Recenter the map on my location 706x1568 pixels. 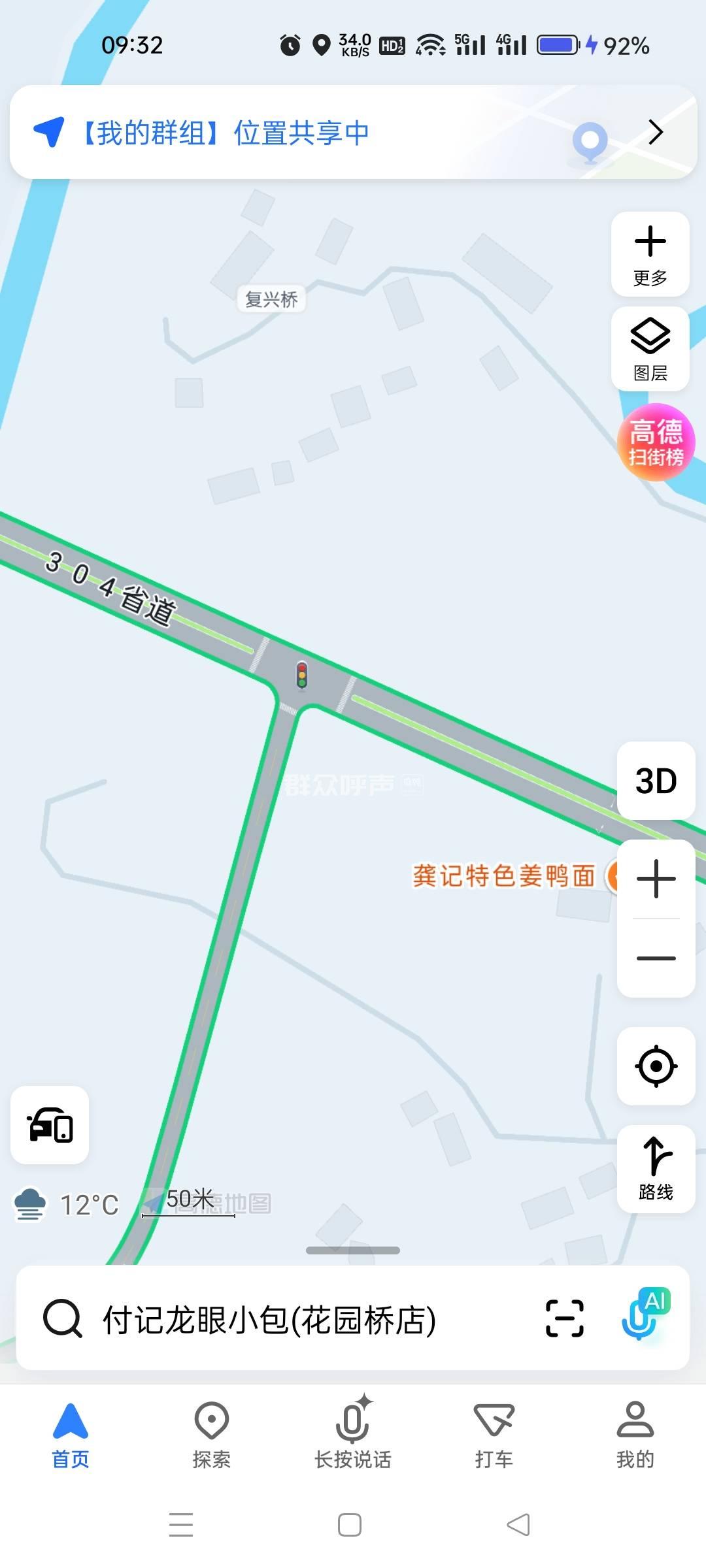click(x=656, y=1066)
